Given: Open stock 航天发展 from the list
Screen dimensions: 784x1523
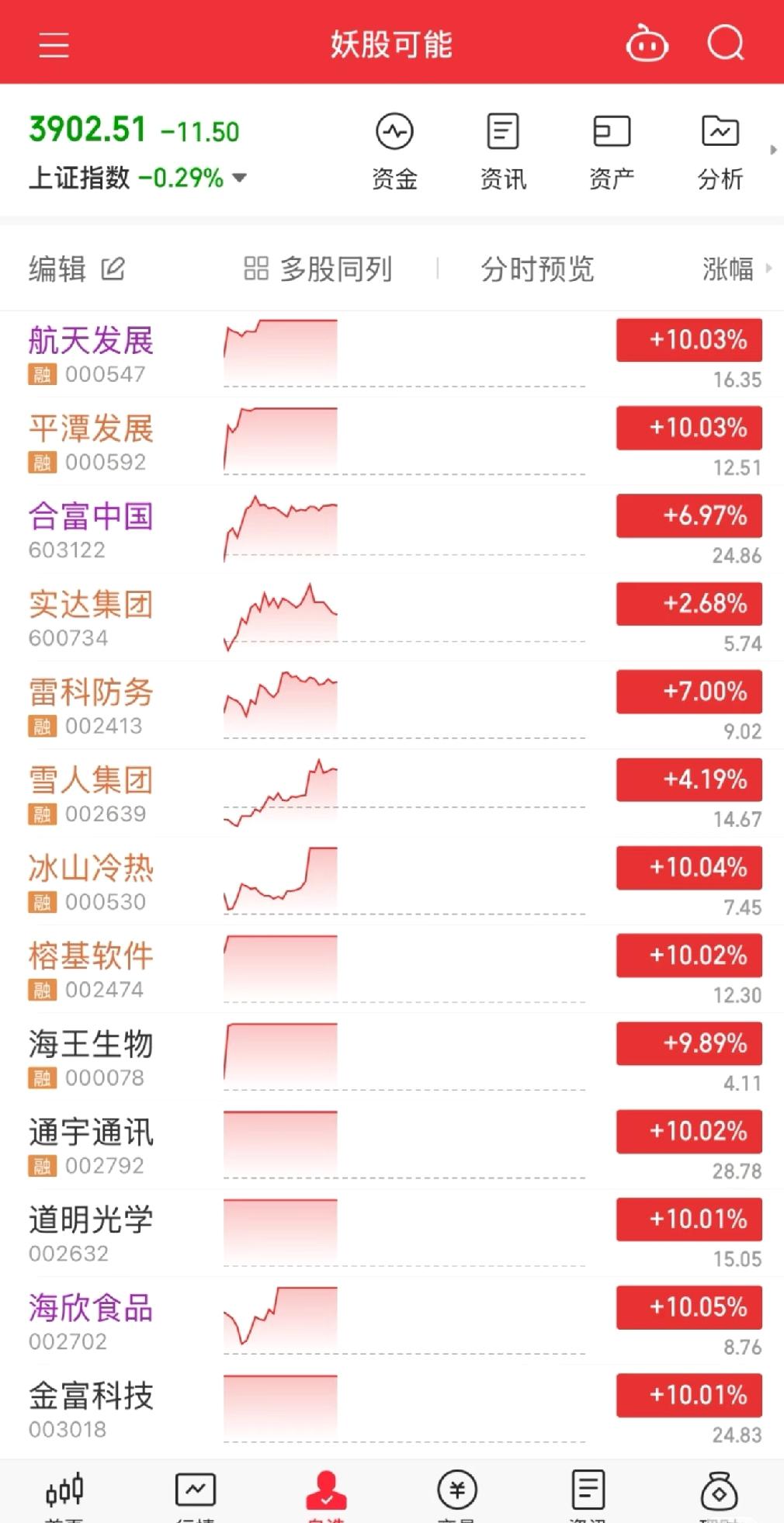Looking at the screenshot, I should coord(92,338).
